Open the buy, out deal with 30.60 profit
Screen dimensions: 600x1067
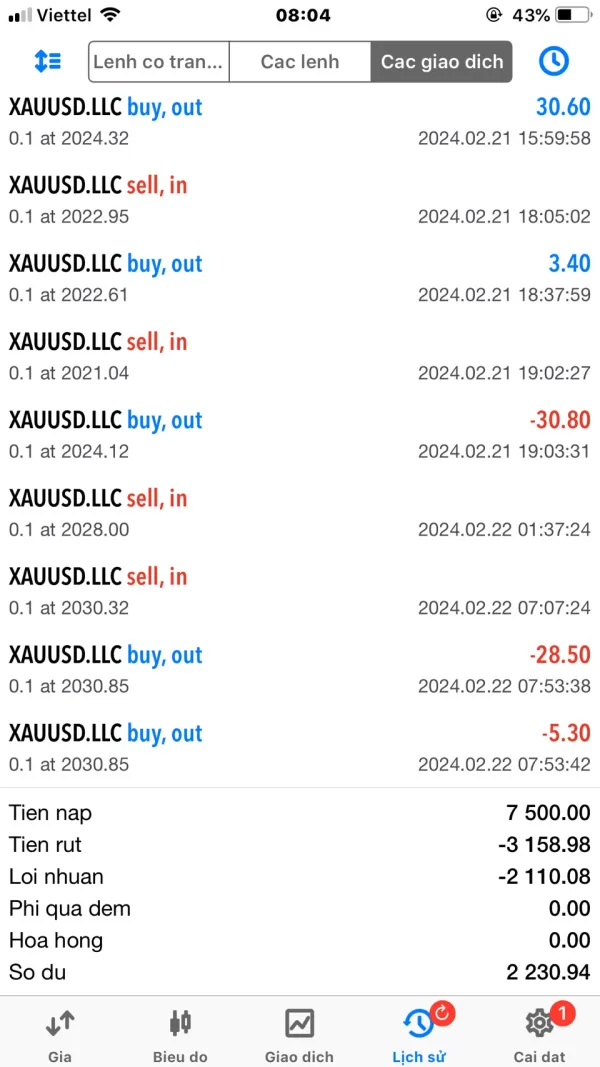[x=300, y=122]
